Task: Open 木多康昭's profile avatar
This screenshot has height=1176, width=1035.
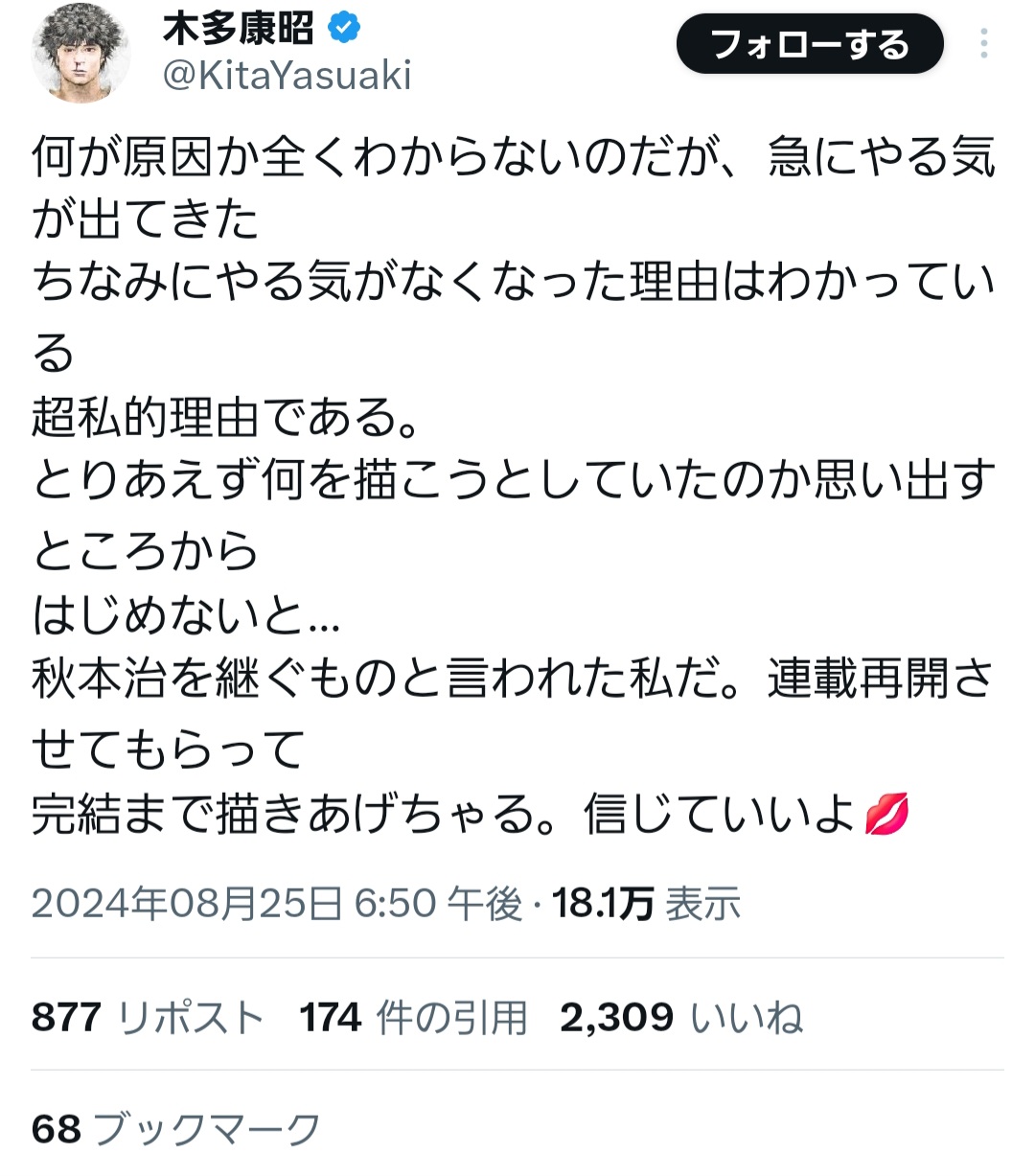Action: pos(80,52)
